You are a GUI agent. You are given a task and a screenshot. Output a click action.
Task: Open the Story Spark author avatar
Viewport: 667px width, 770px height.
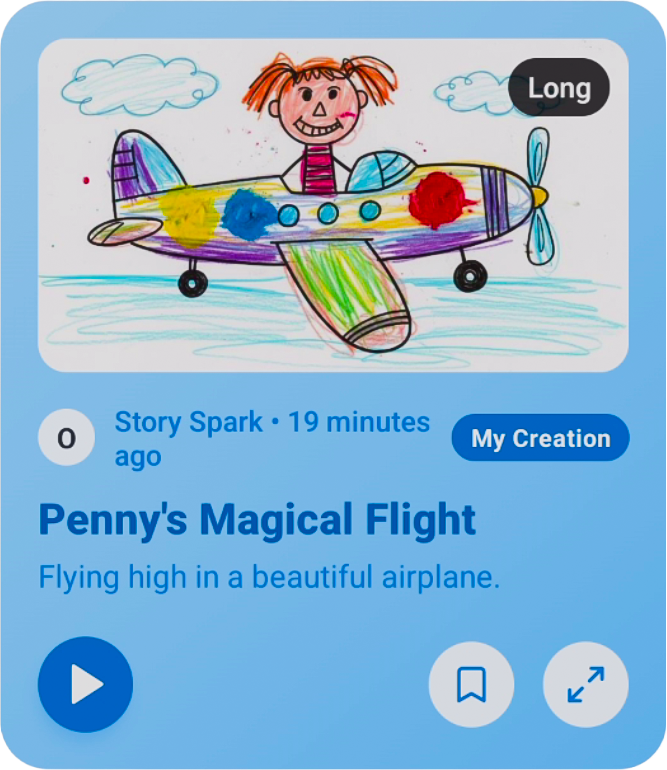click(66, 438)
